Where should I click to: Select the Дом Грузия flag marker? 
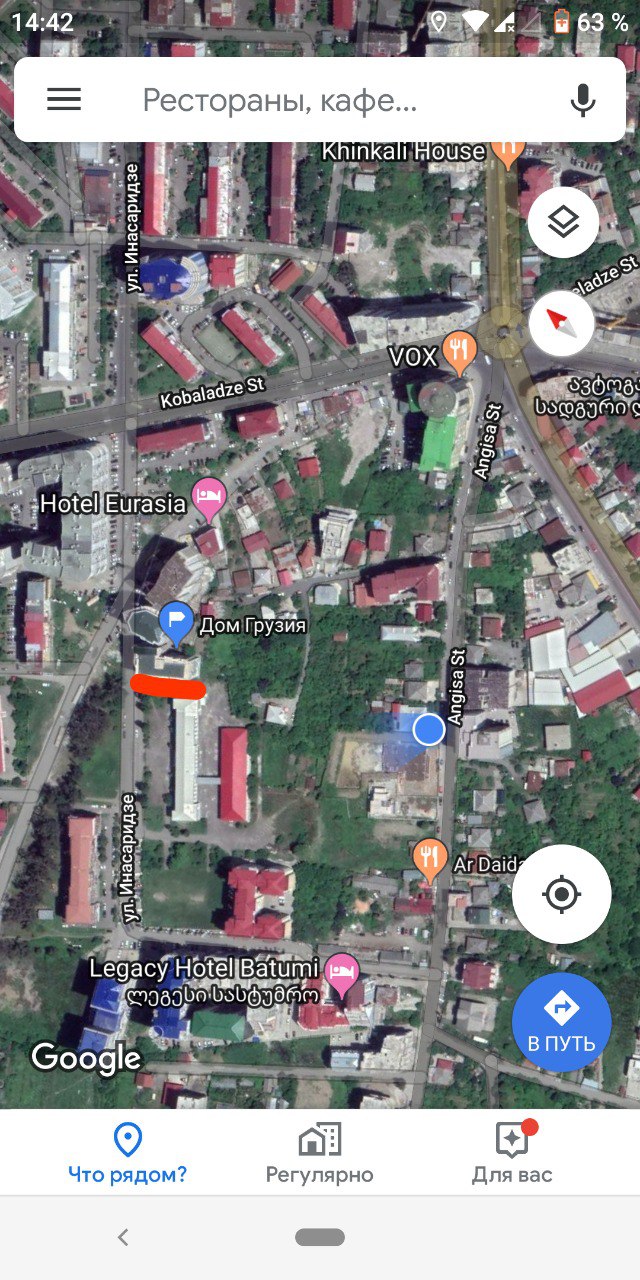pos(177,623)
